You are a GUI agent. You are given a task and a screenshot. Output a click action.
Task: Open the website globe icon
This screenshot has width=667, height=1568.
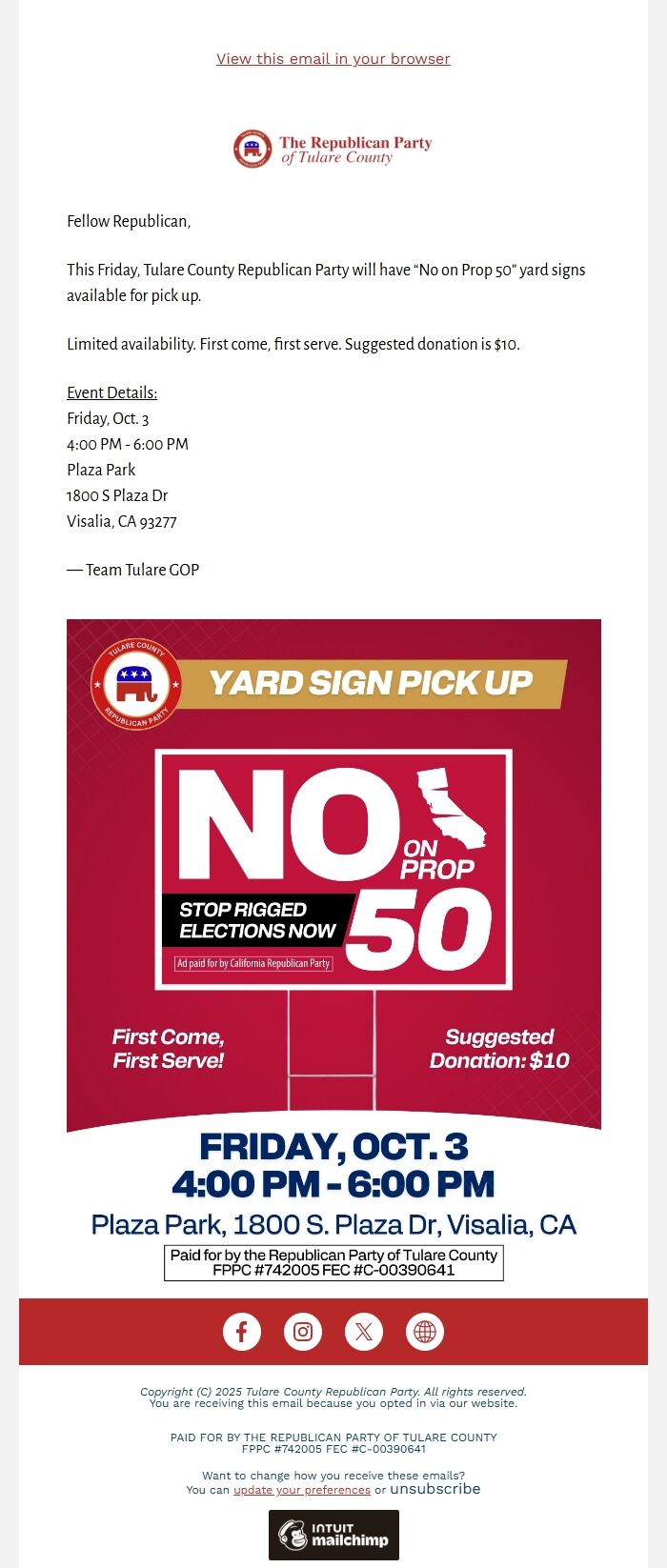pos(425,1332)
